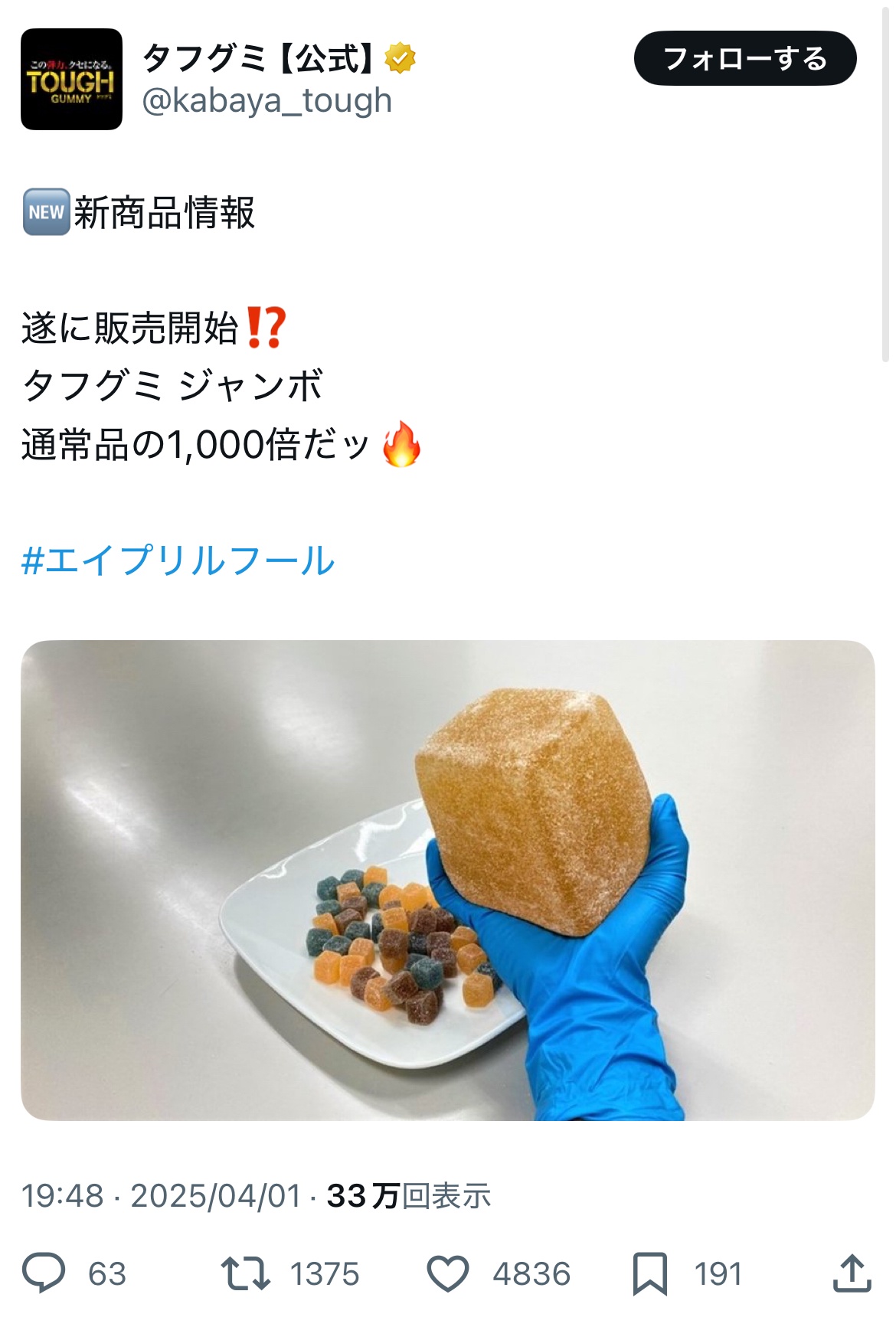896x1340 pixels.
Task: Tap the フォローする follow button
Action: point(744,58)
